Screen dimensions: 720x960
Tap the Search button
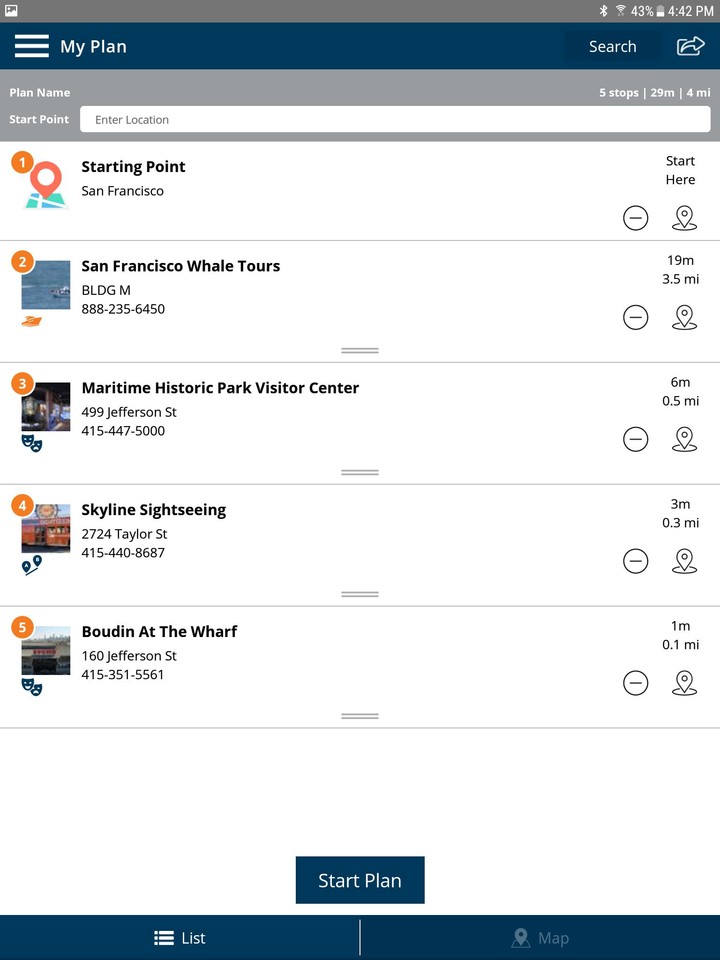point(612,46)
